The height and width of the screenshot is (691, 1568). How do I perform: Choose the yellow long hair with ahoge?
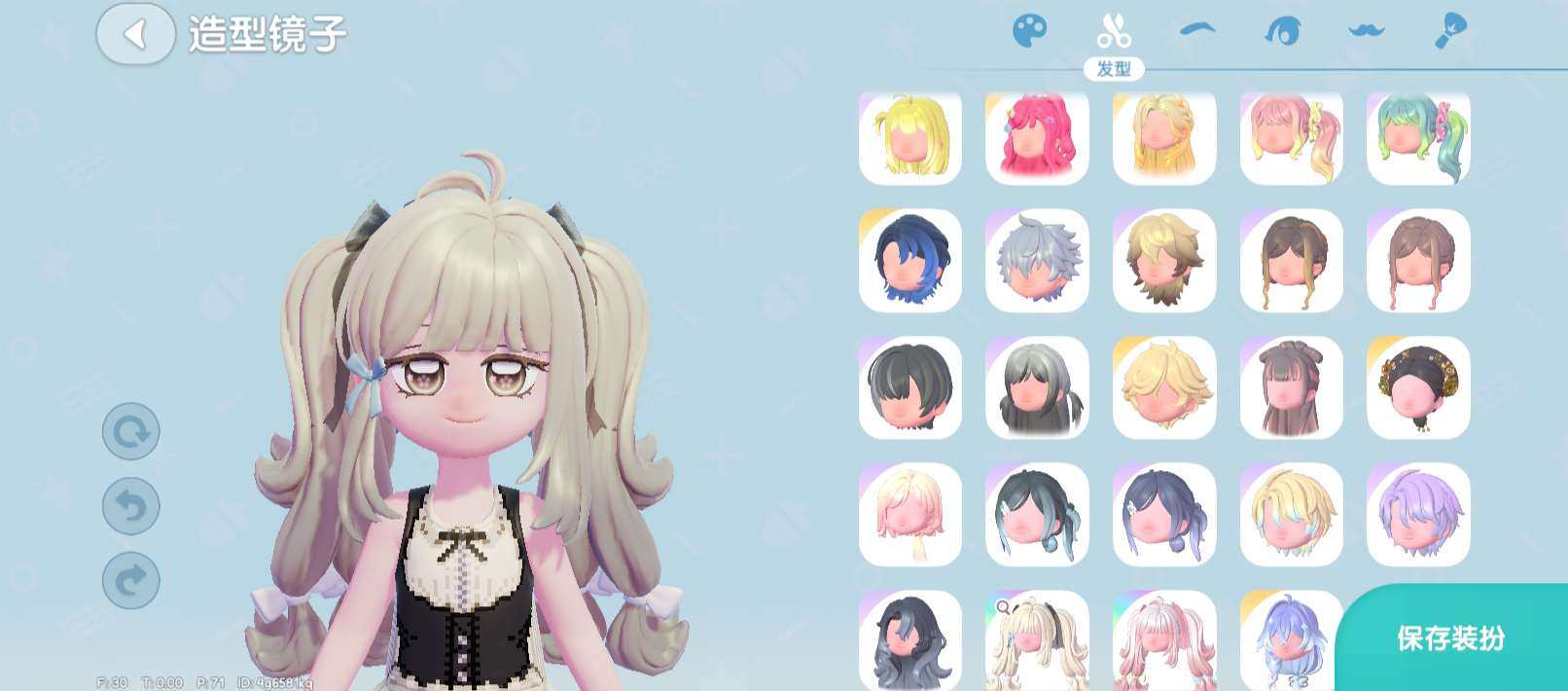click(910, 136)
